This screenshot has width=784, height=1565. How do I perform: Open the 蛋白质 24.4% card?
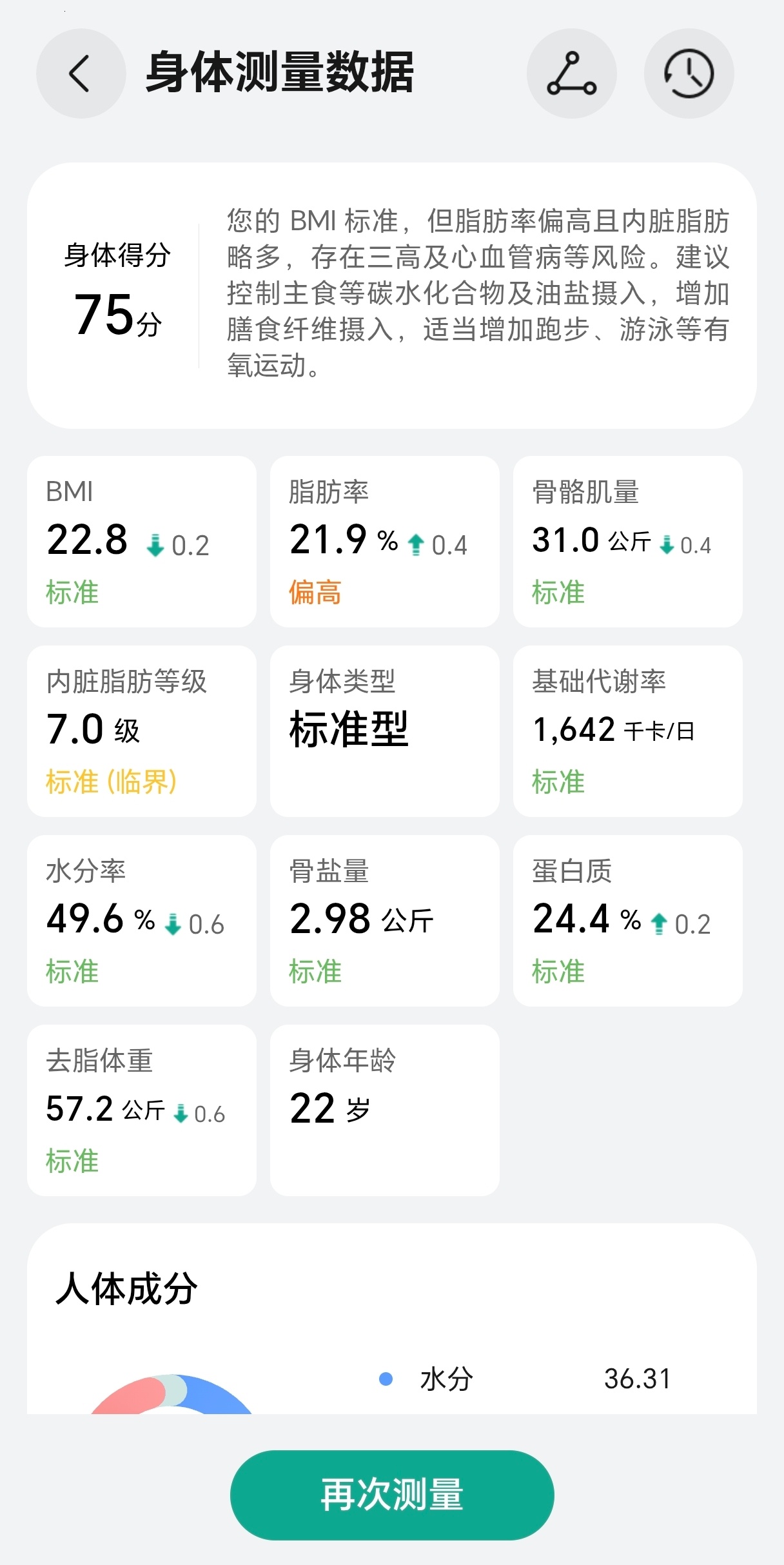tap(628, 921)
